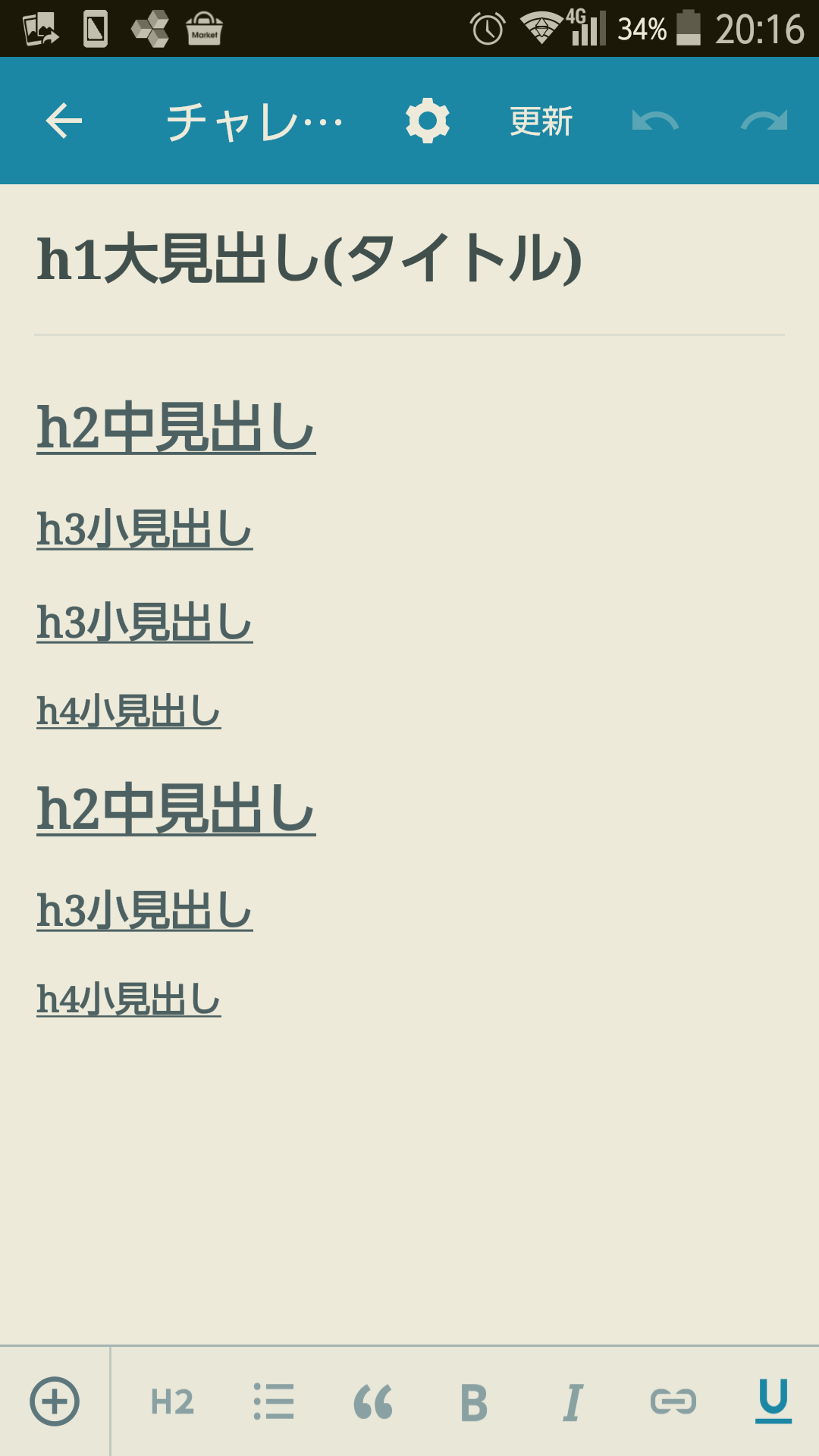Toggle the bulleted list format

[x=274, y=1401]
